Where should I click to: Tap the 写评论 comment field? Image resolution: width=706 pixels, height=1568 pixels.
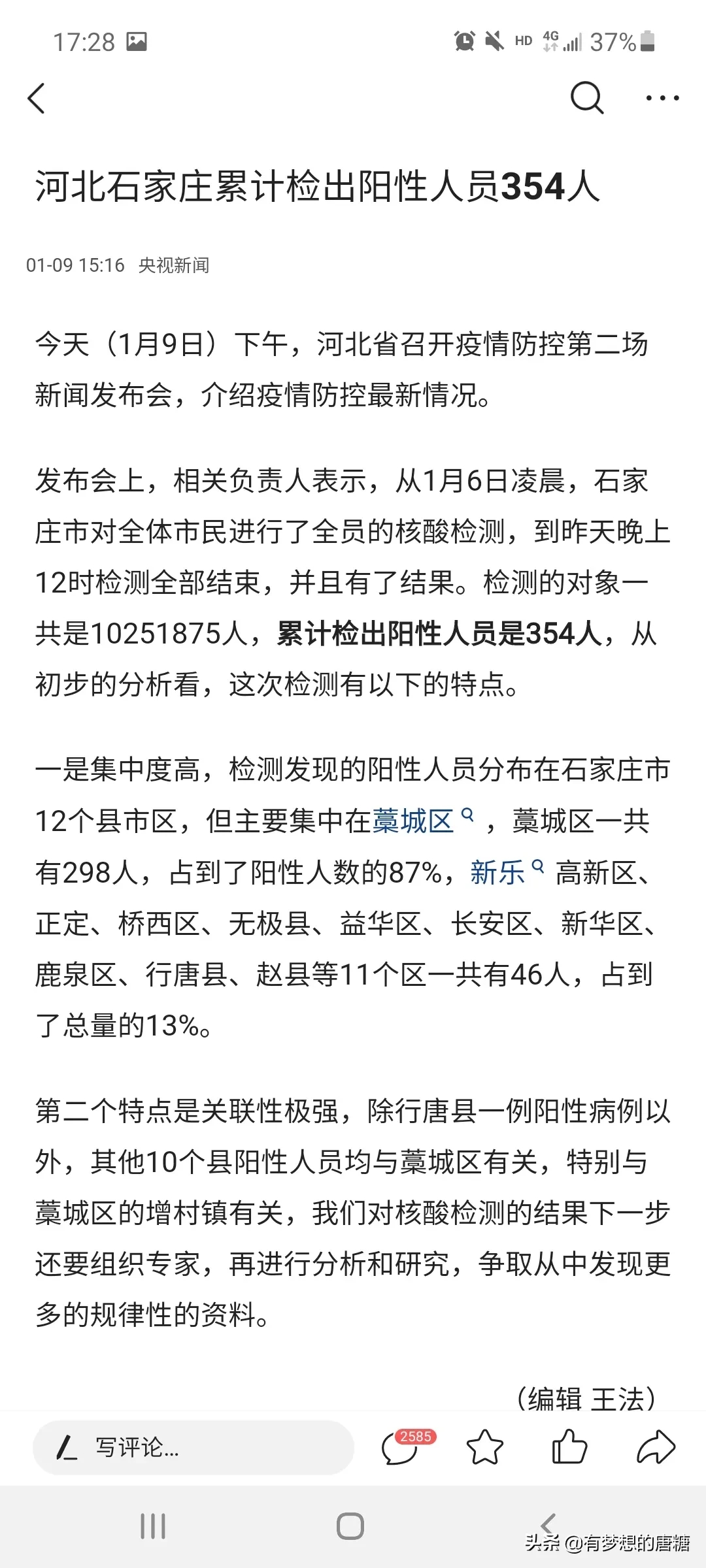point(193,1448)
